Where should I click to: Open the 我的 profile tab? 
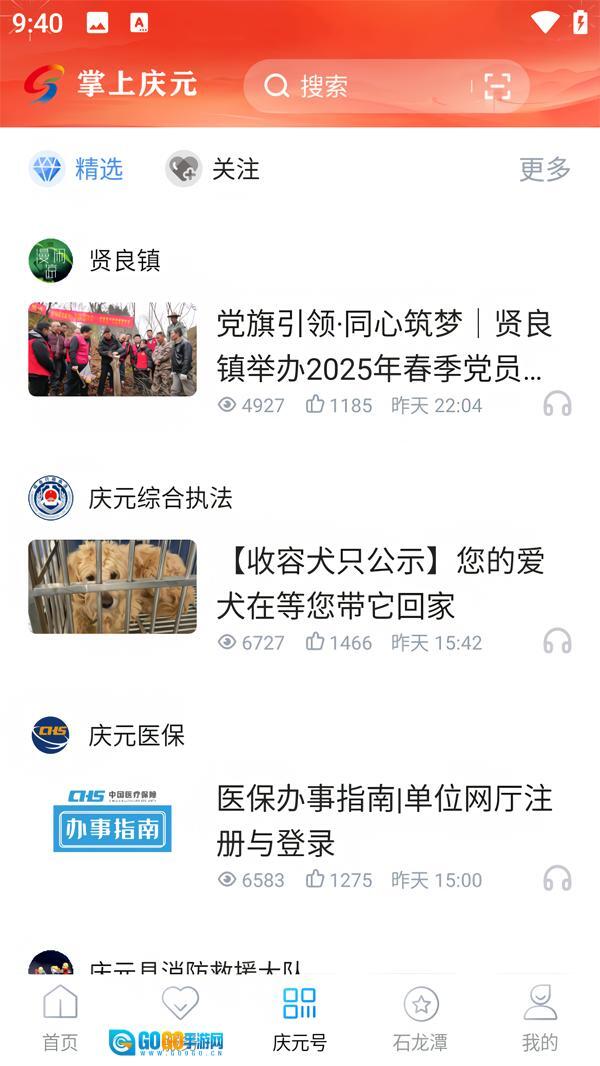click(539, 1018)
